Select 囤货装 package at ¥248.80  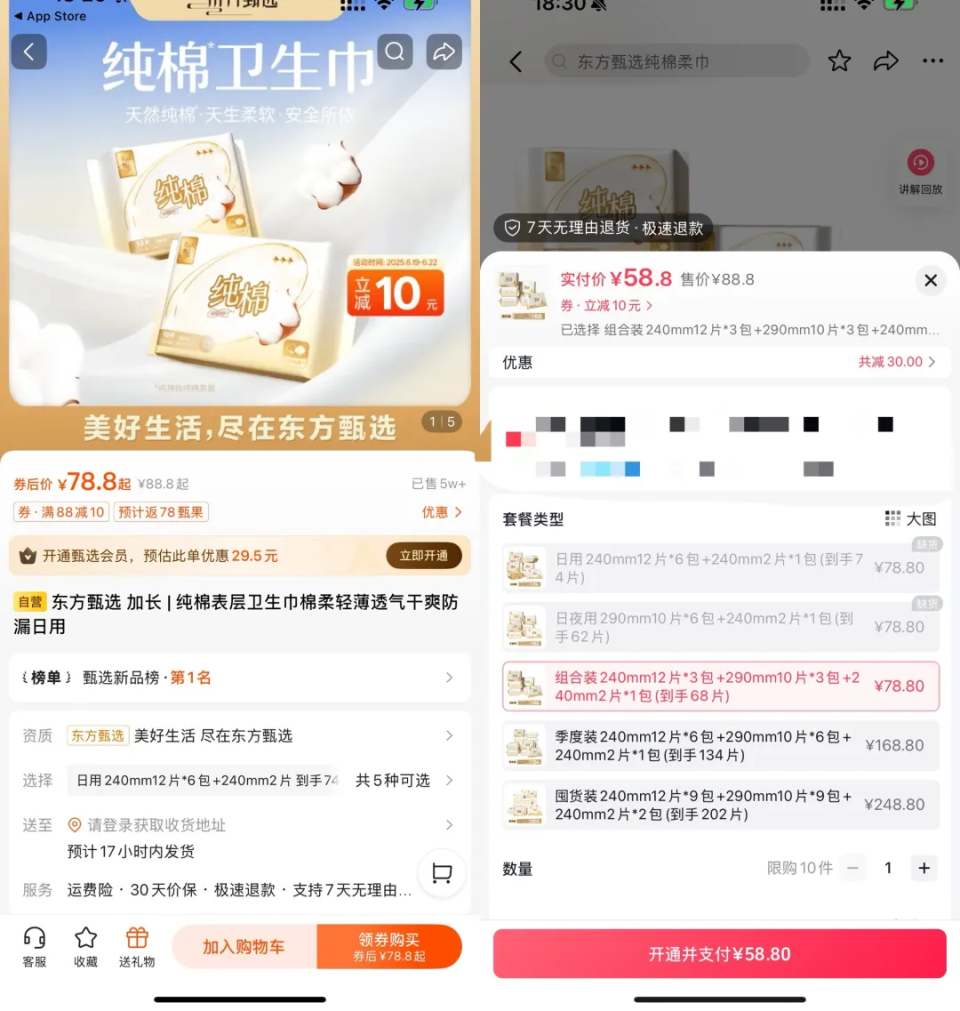pos(720,804)
